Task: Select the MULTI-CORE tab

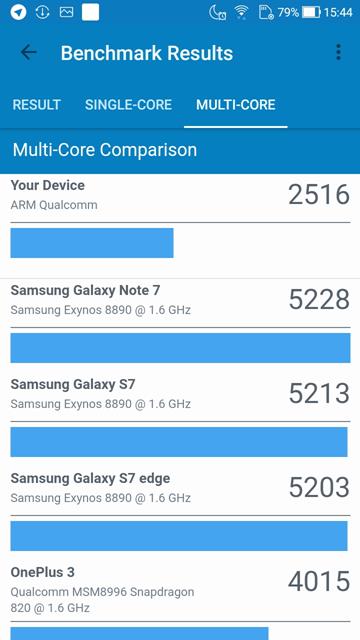Action: click(x=236, y=105)
